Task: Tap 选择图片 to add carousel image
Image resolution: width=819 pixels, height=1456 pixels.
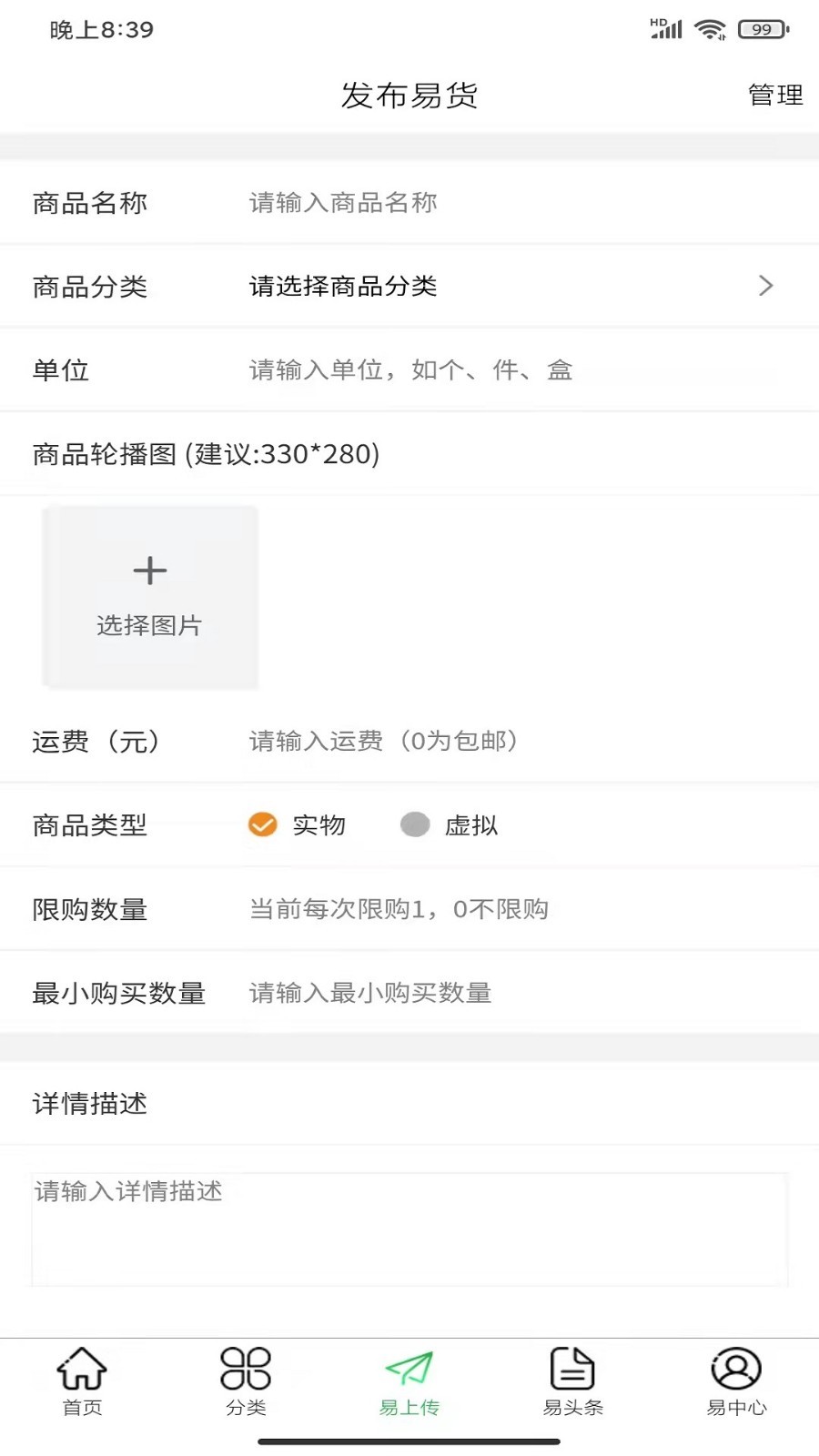Action: 150,596
